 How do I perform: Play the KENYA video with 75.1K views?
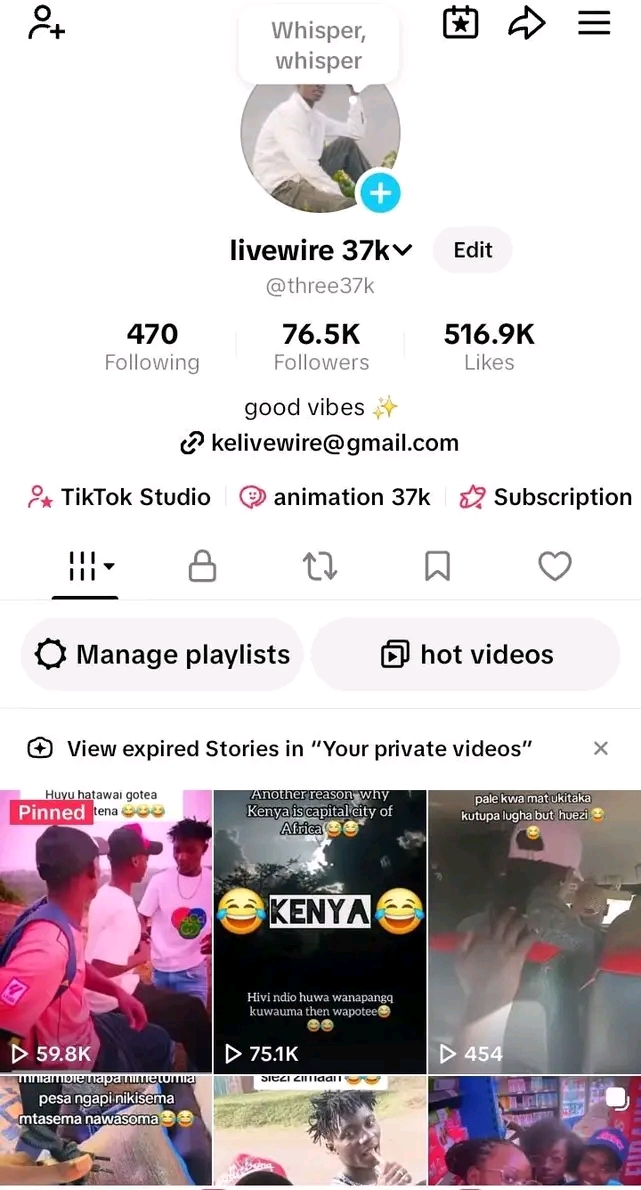[x=320, y=930]
